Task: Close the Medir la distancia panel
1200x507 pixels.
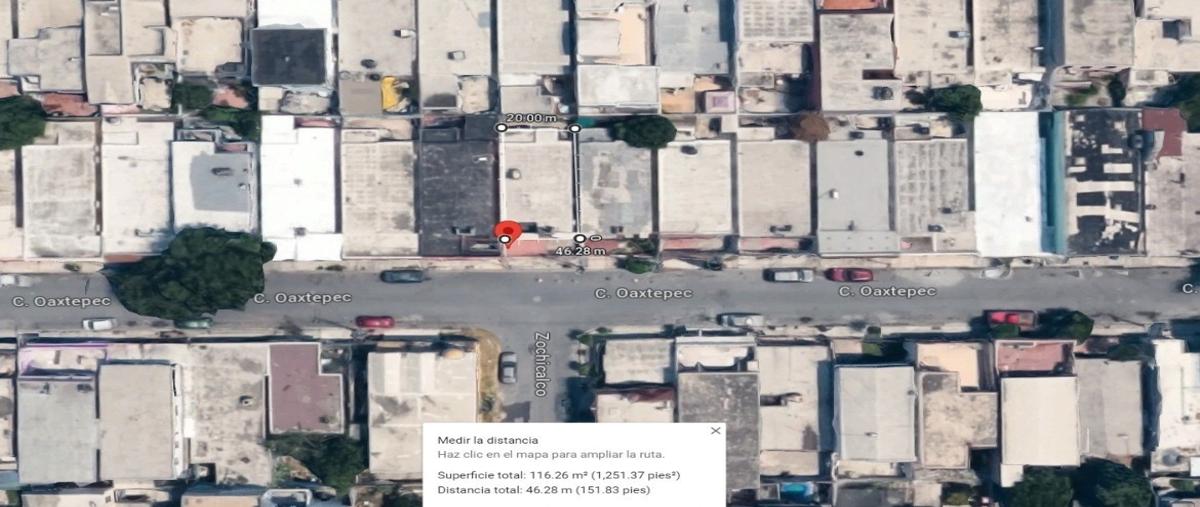Action: point(715,431)
